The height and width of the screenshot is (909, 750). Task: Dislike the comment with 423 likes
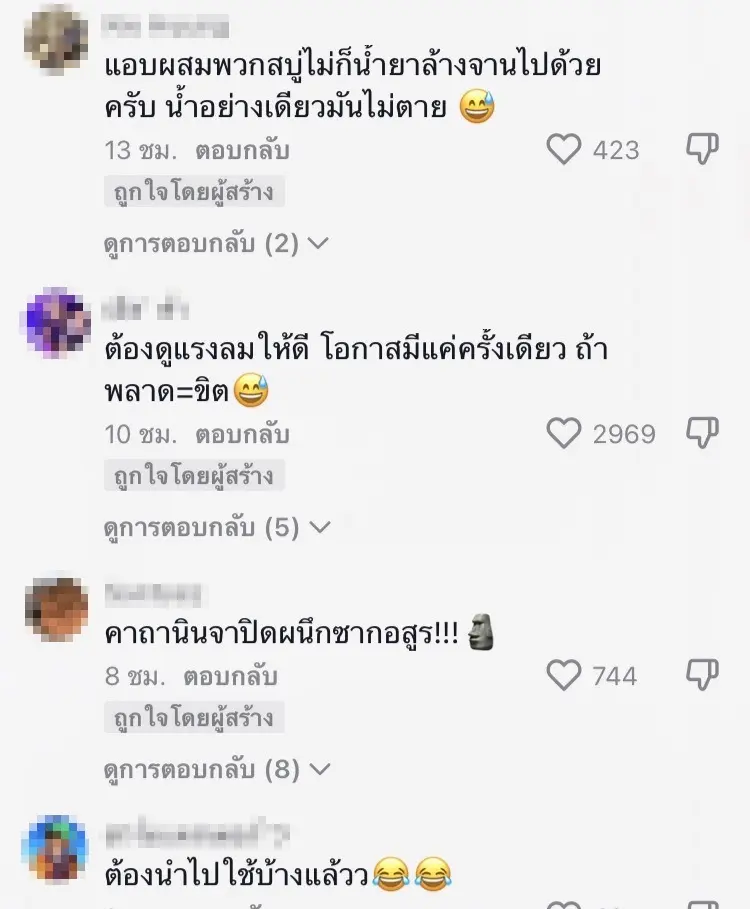click(702, 150)
